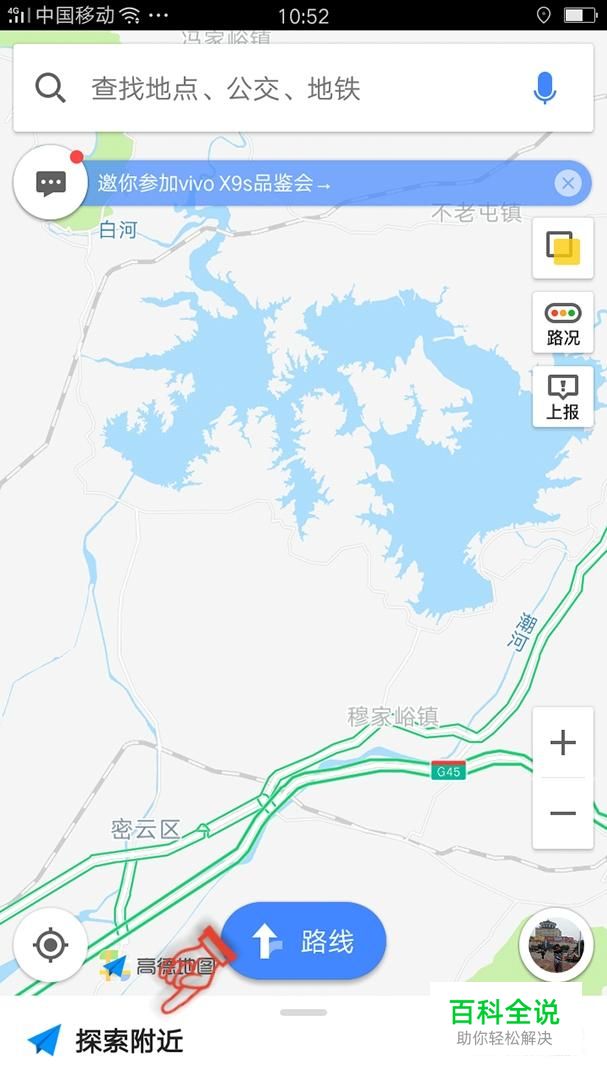Screen dimensions: 607x1080
Task: Open the messages bubble icon
Action: coord(50,183)
